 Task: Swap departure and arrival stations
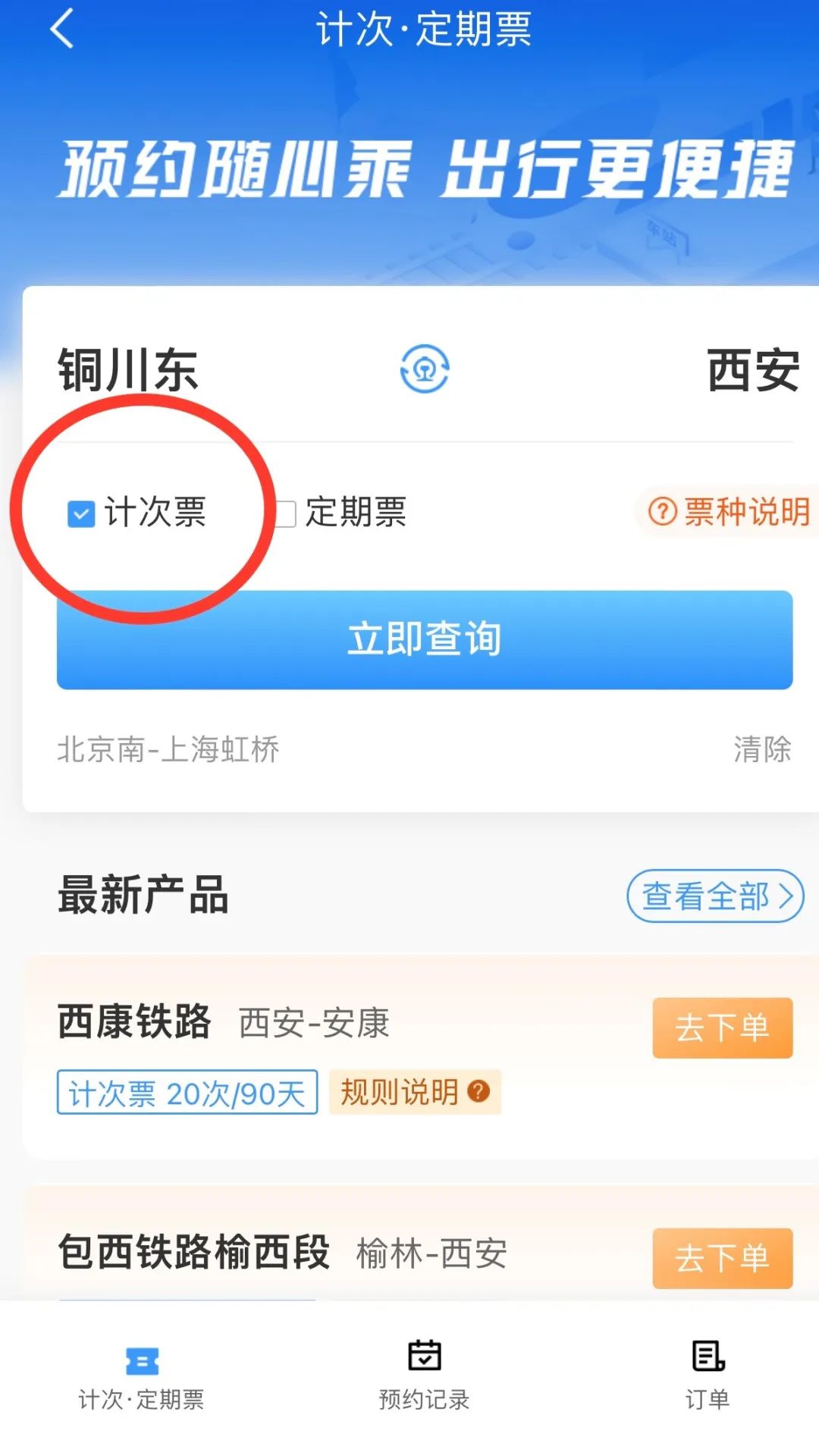pos(424,369)
